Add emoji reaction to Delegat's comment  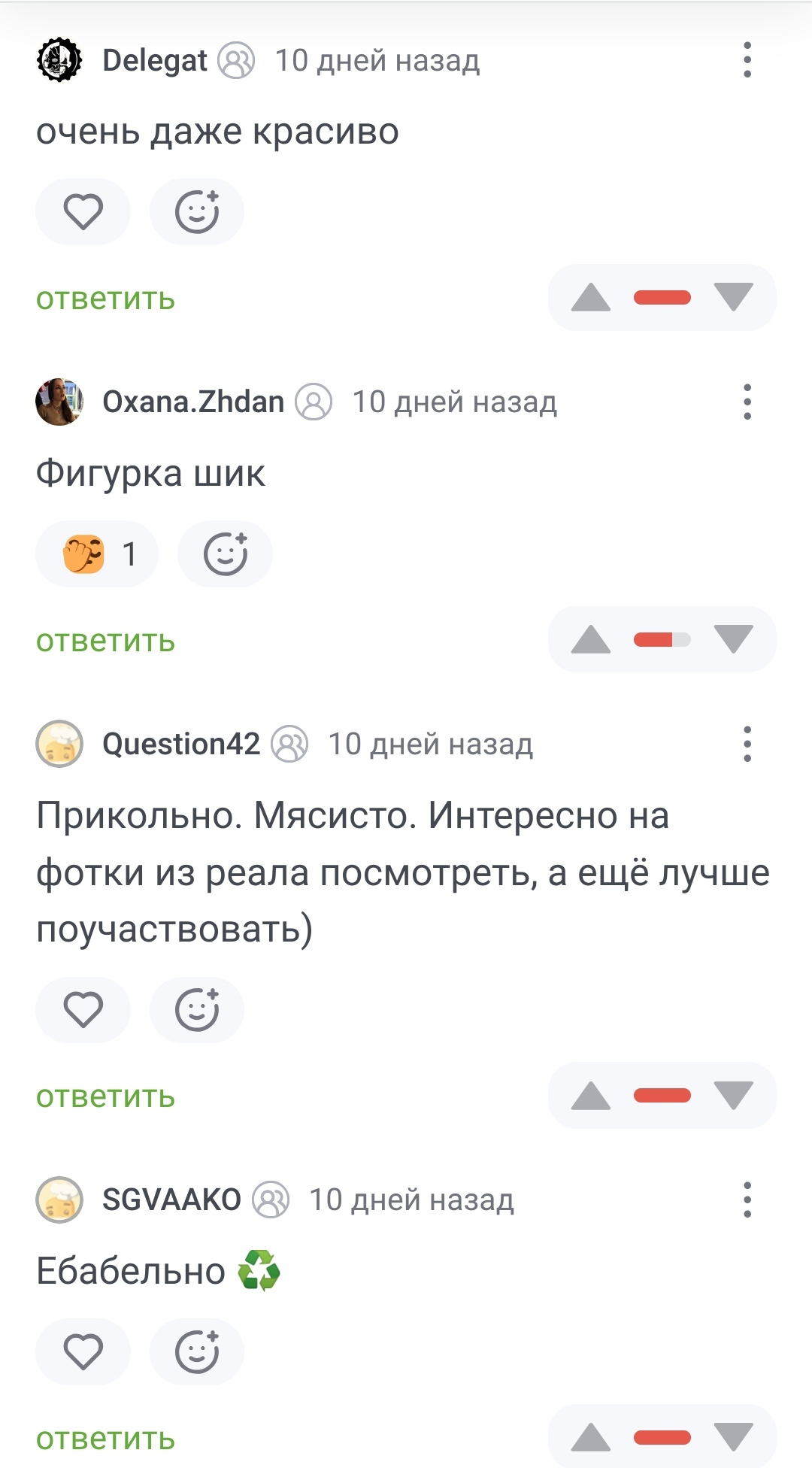pyautogui.click(x=197, y=211)
